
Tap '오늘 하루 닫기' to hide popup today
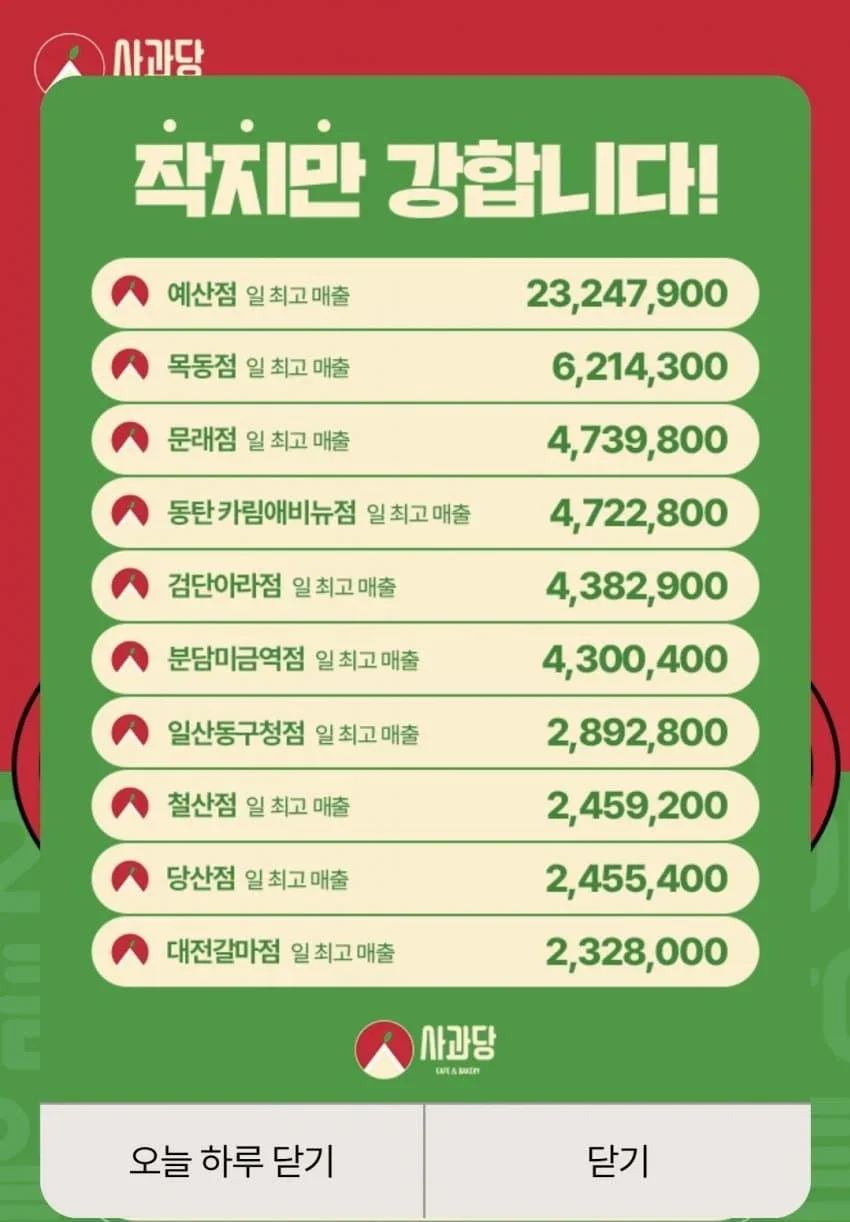pyautogui.click(x=231, y=1162)
